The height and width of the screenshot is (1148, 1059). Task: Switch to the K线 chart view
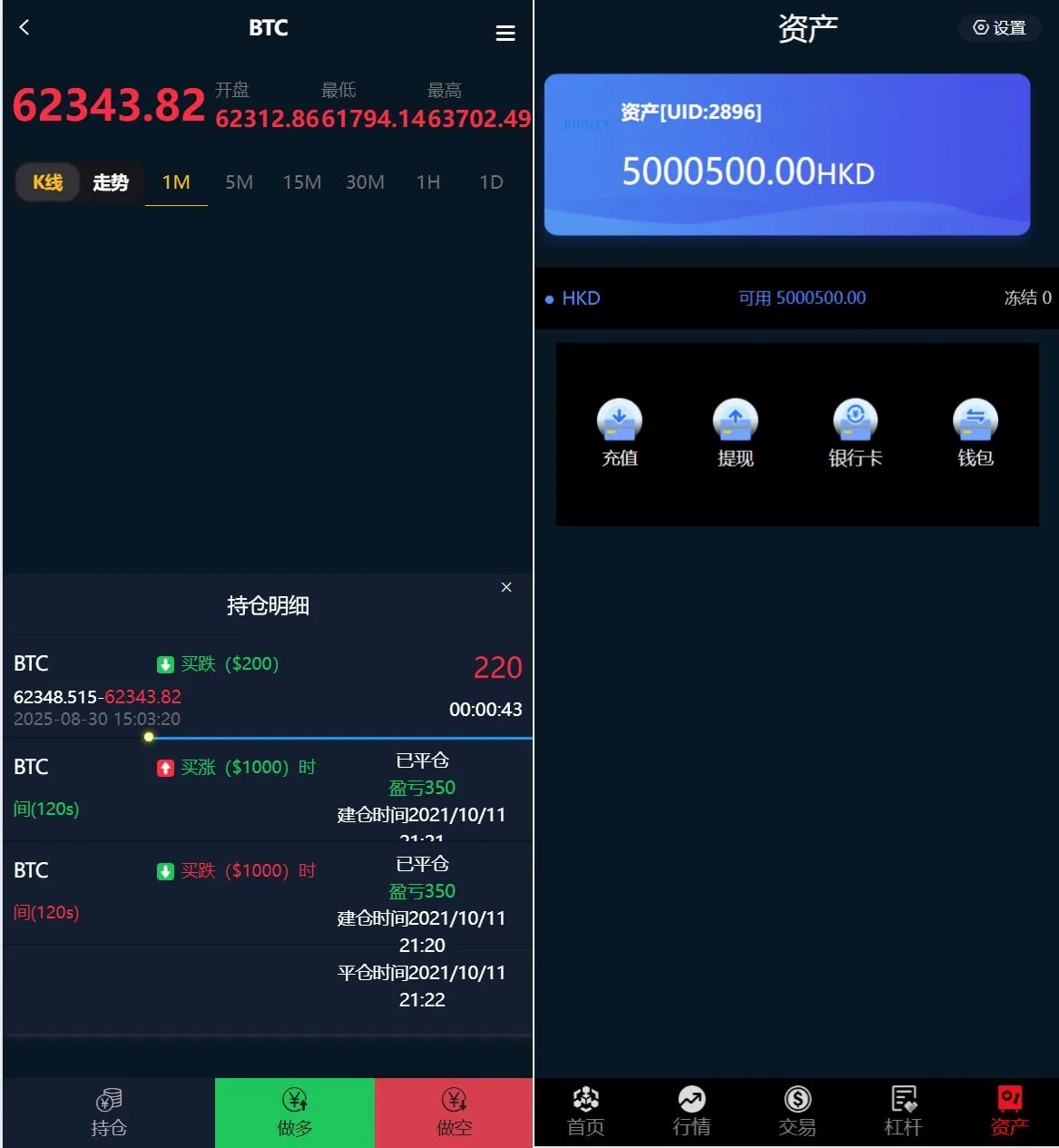click(x=47, y=182)
